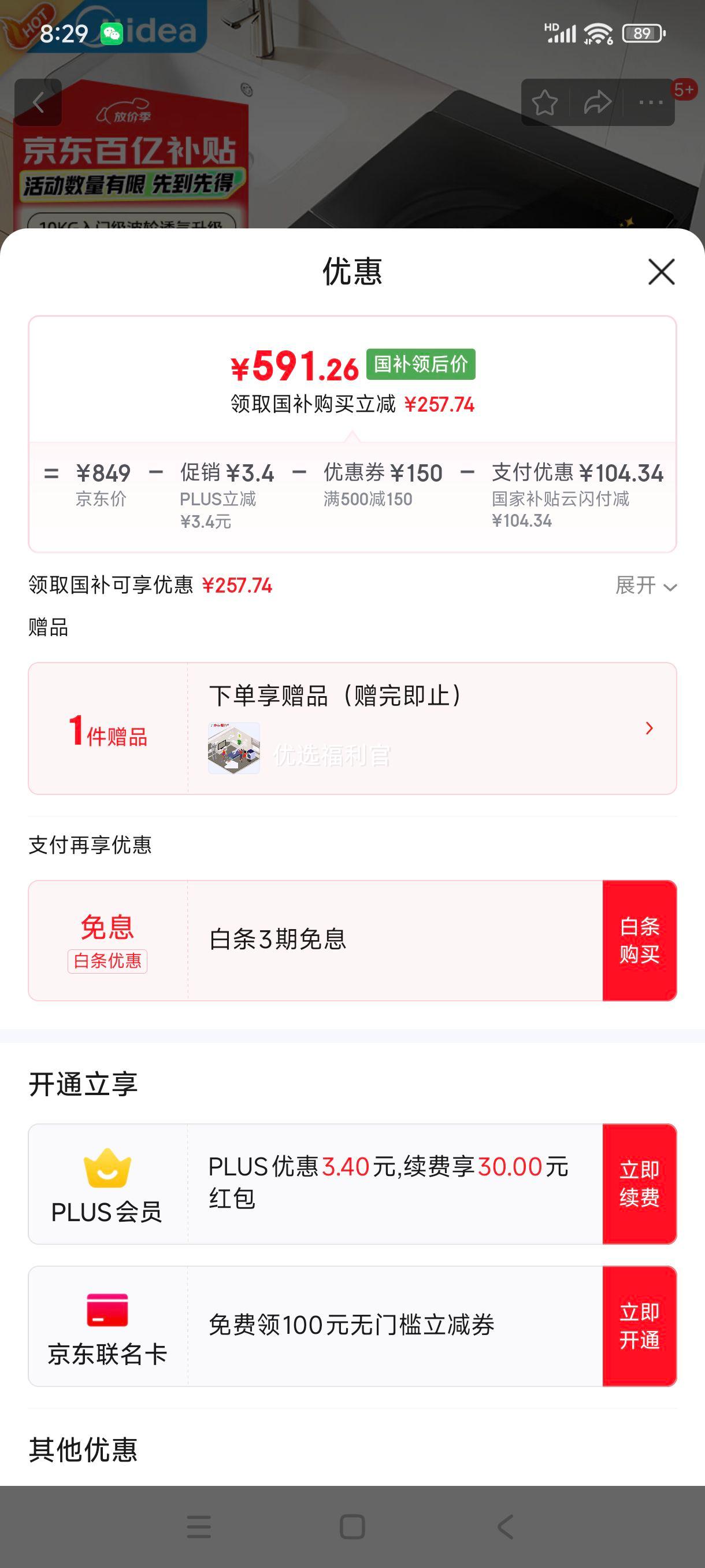The height and width of the screenshot is (1568, 705).
Task: Share this product page
Action: click(x=598, y=102)
